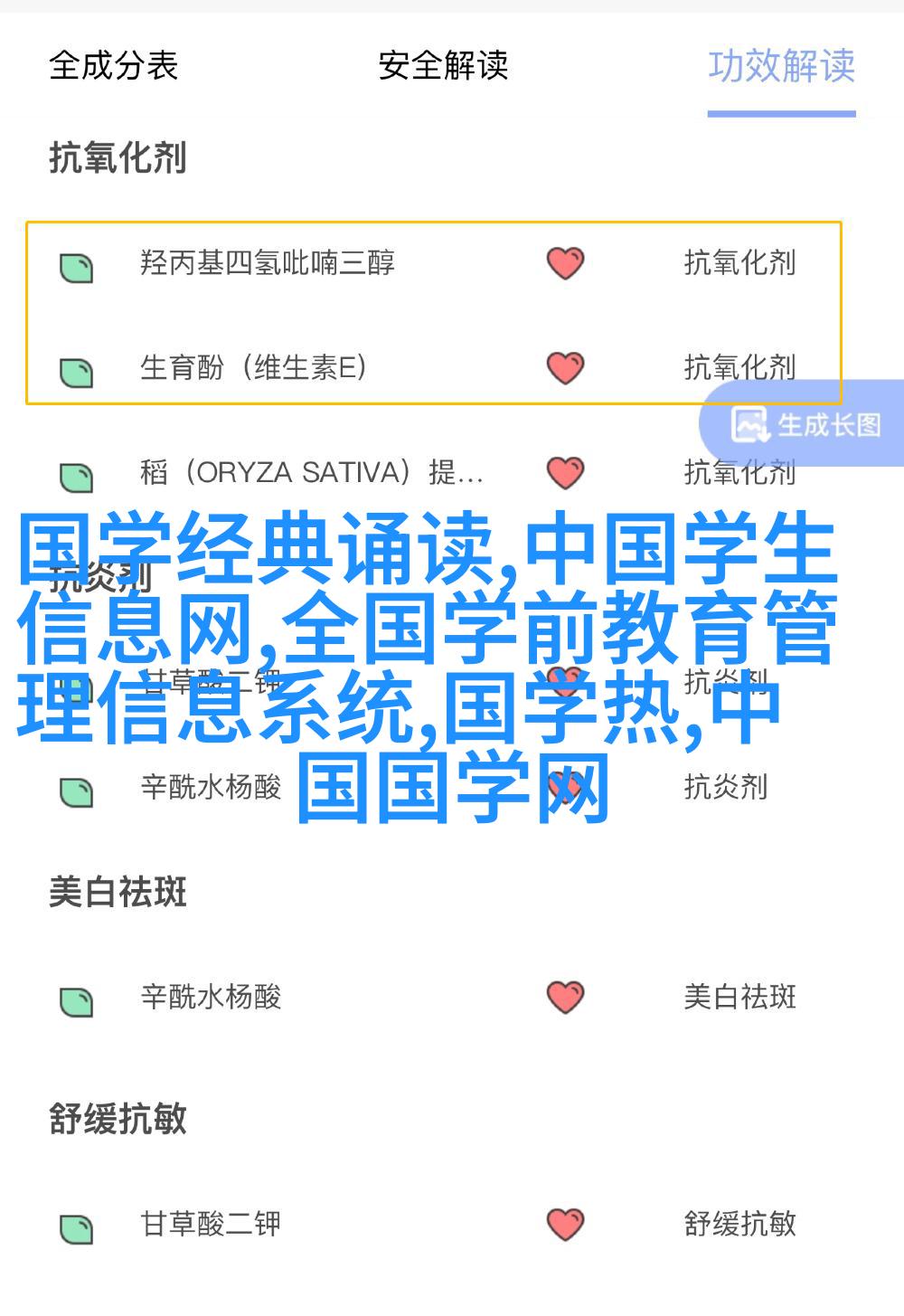Viewport: 904px width, 1316px height.
Task: Switch to the 安全解读 tab
Action: pyautogui.click(x=443, y=66)
